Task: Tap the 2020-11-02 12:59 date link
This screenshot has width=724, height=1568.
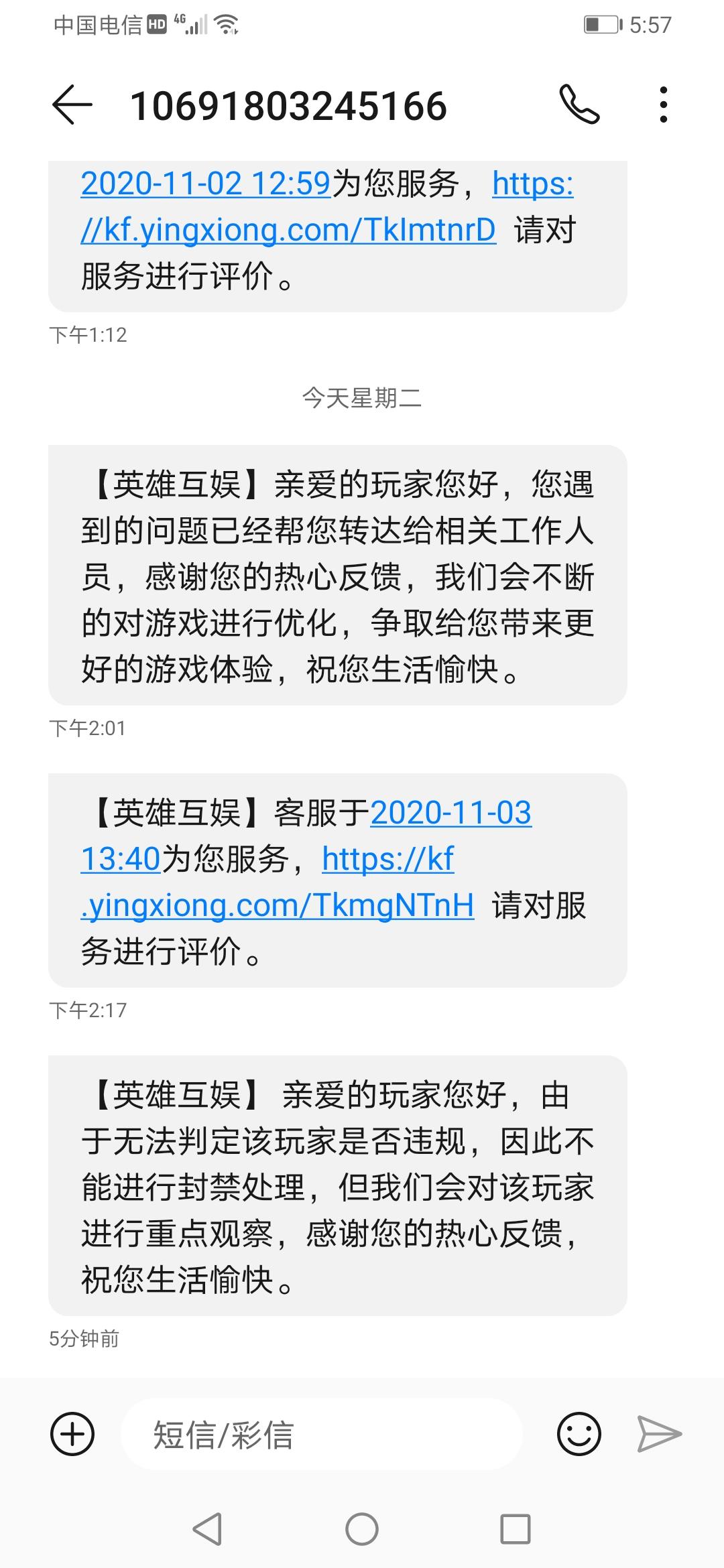Action: [206, 184]
